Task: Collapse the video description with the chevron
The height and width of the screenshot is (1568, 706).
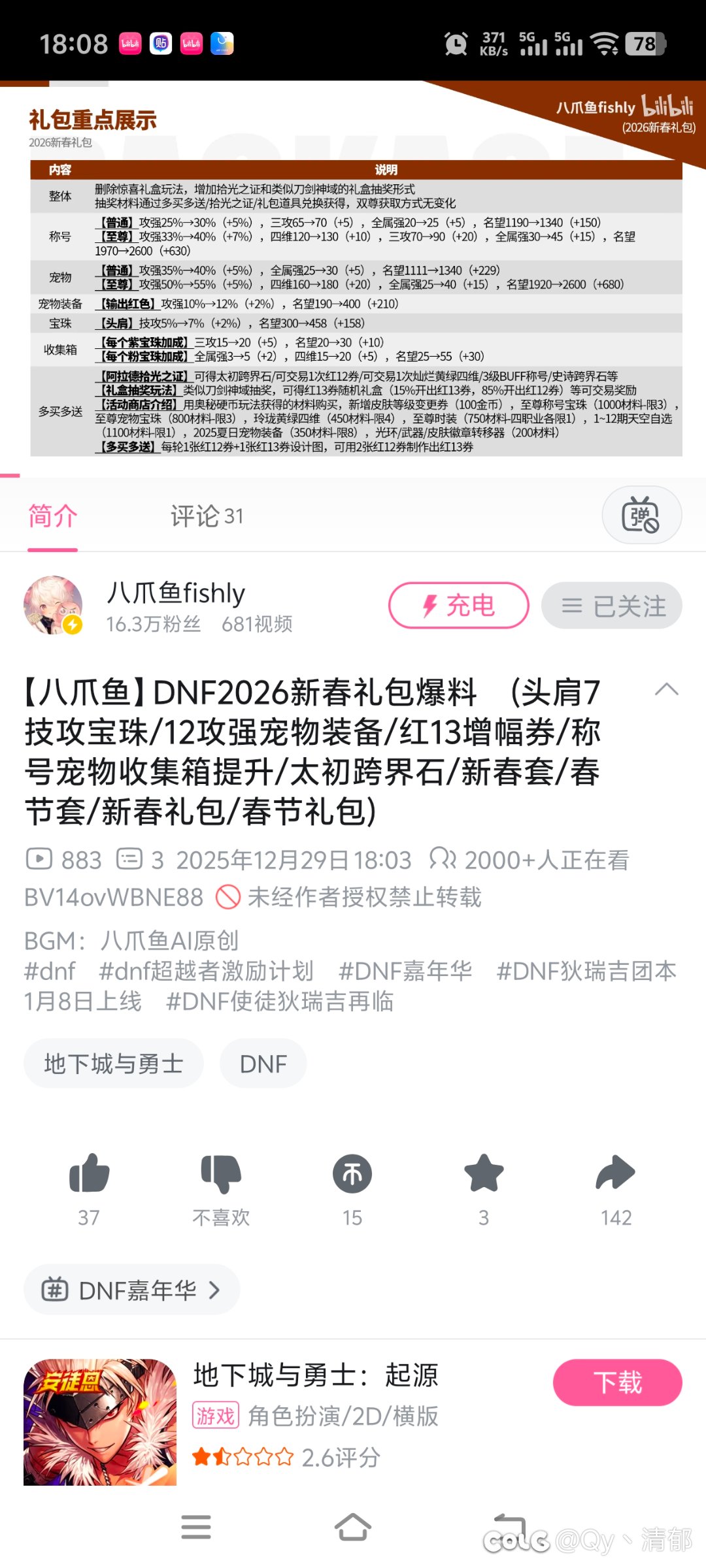Action: coord(666,688)
